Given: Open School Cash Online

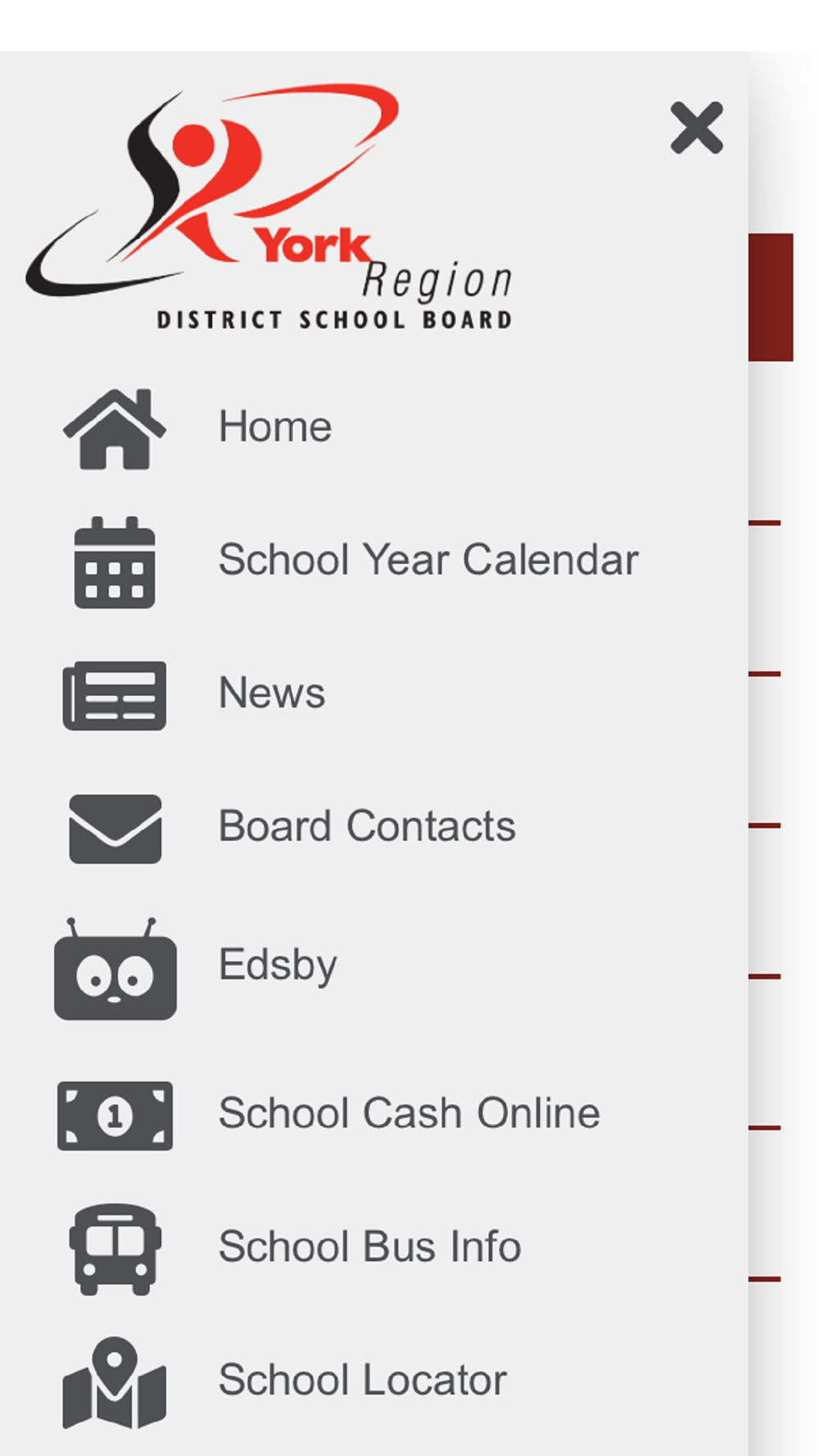Looking at the screenshot, I should (x=373, y=1115).
